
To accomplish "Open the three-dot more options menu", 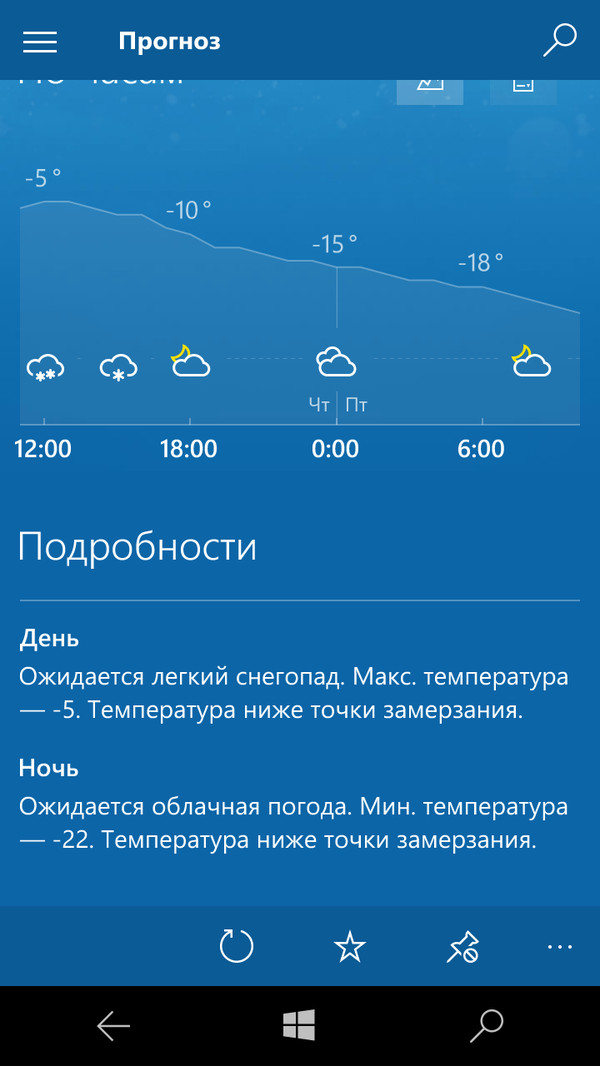I will click(559, 946).
